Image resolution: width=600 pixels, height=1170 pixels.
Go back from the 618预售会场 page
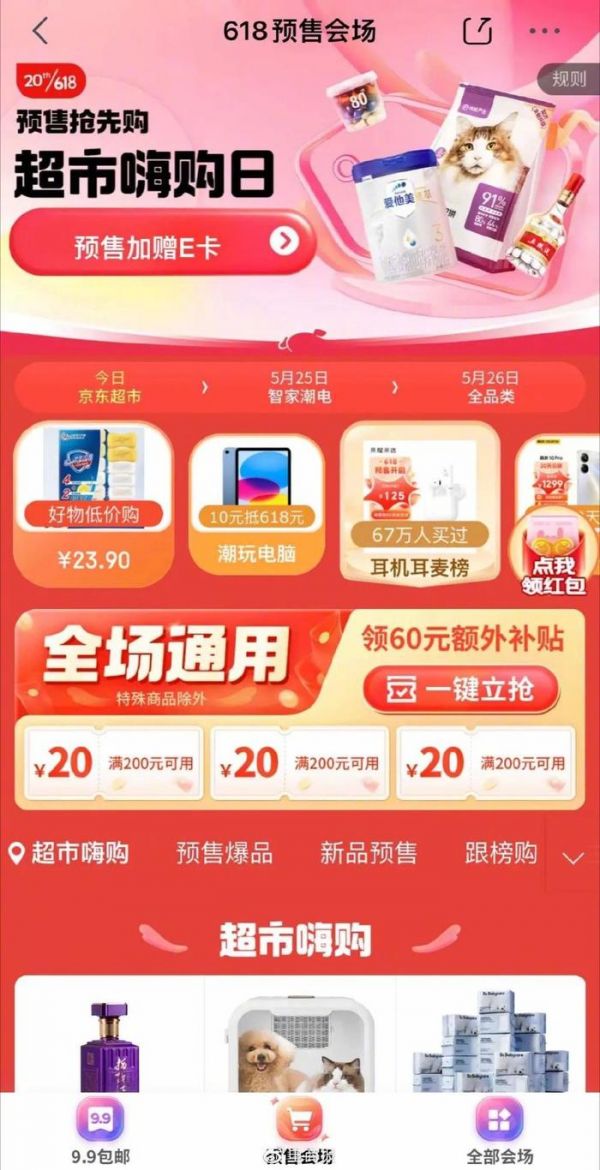click(x=40, y=30)
